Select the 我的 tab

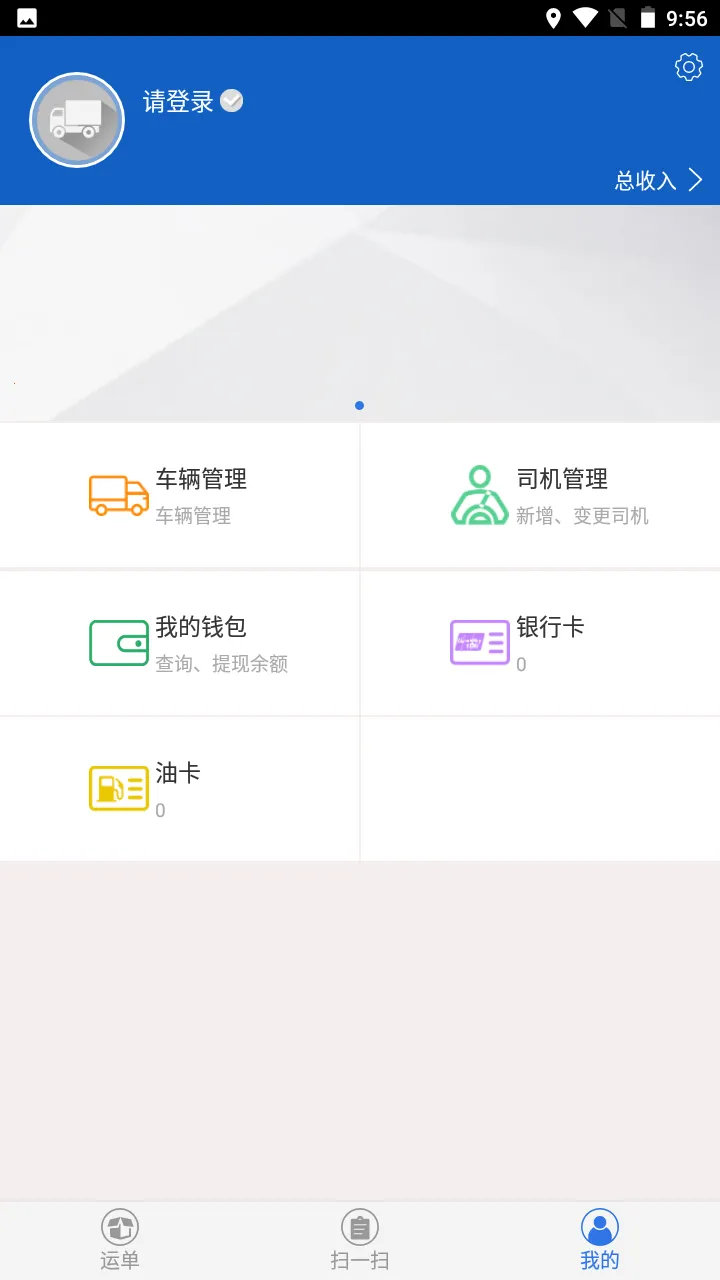[600, 1240]
